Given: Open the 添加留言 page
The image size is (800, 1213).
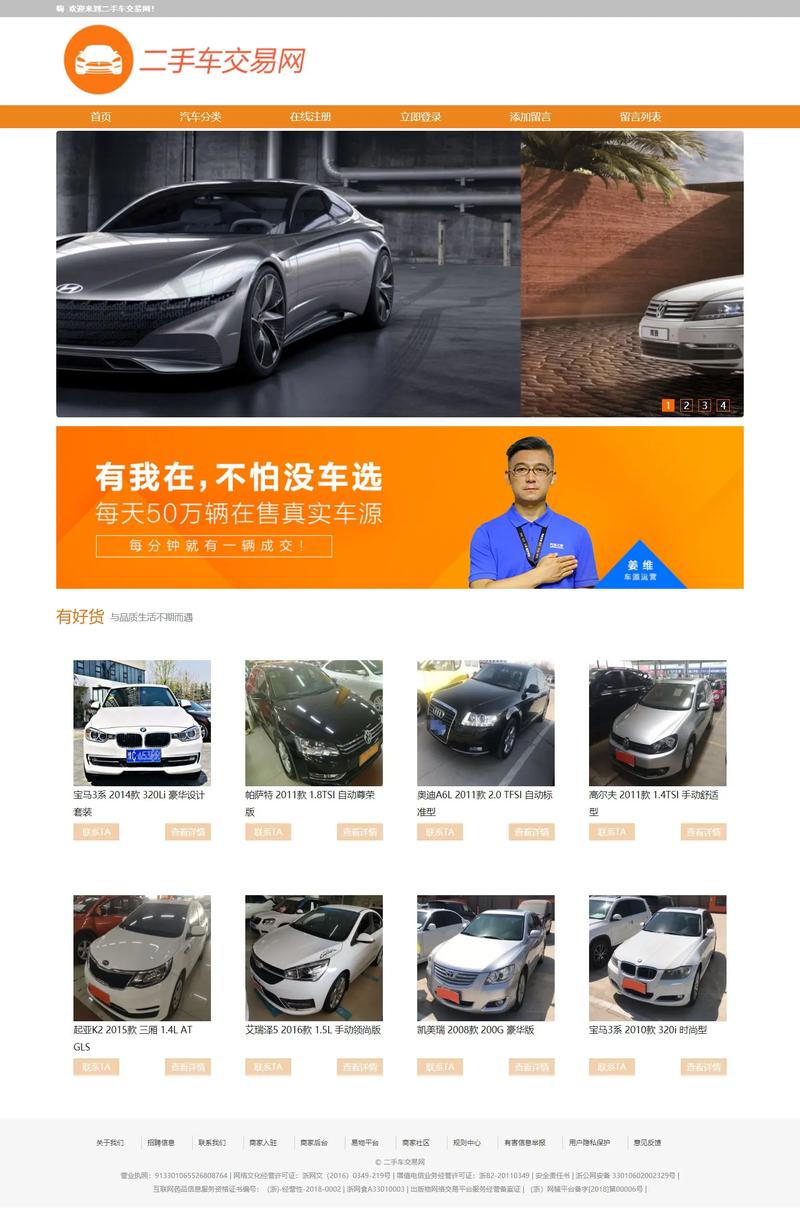Looking at the screenshot, I should tap(530, 117).
